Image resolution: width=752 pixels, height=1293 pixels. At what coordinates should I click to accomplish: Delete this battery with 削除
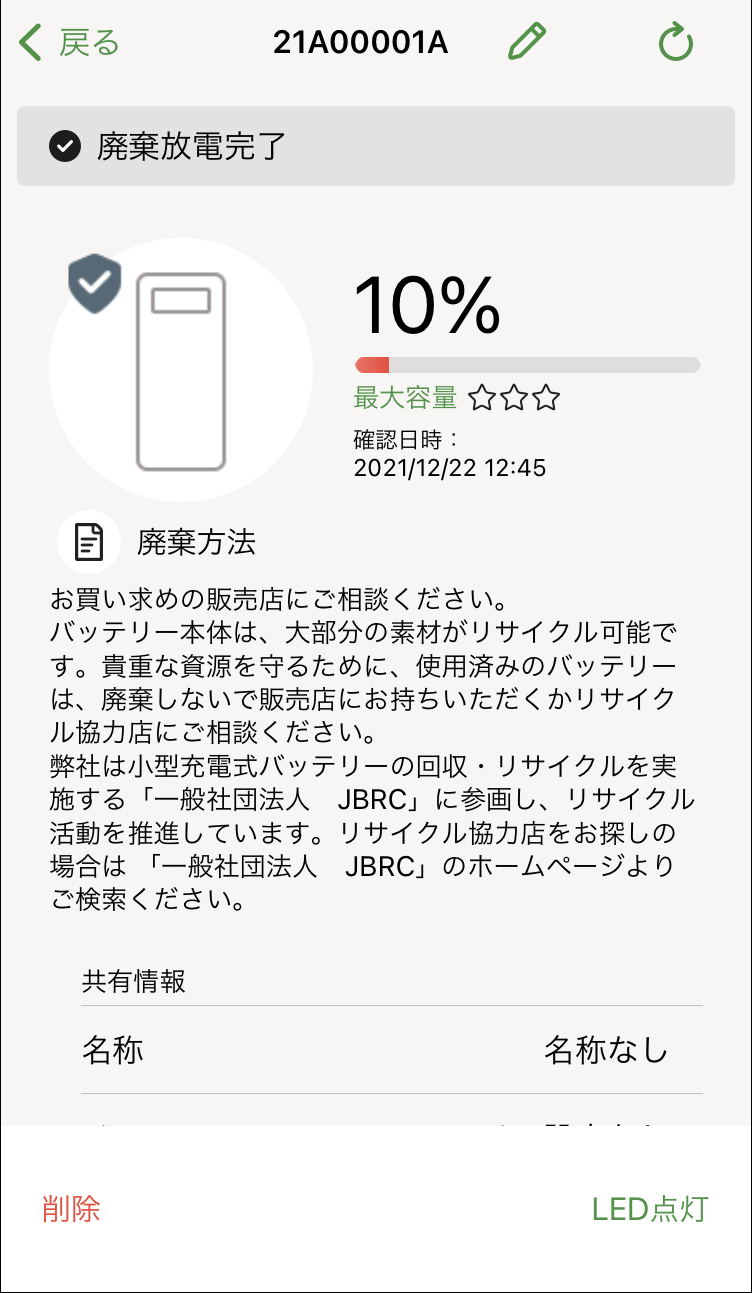tap(72, 1209)
